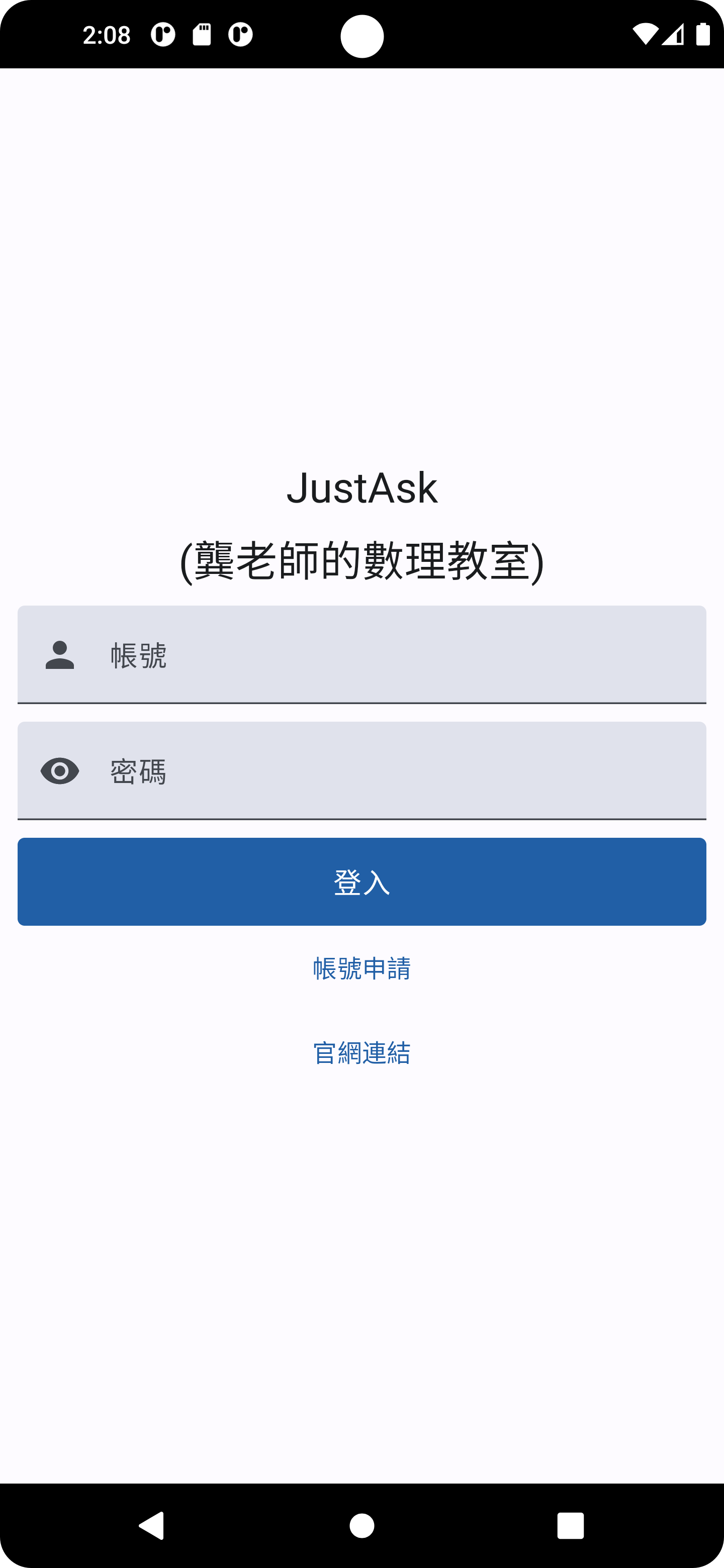The height and width of the screenshot is (1568, 724).
Task: Toggle password visibility eye icon
Action: 60,771
